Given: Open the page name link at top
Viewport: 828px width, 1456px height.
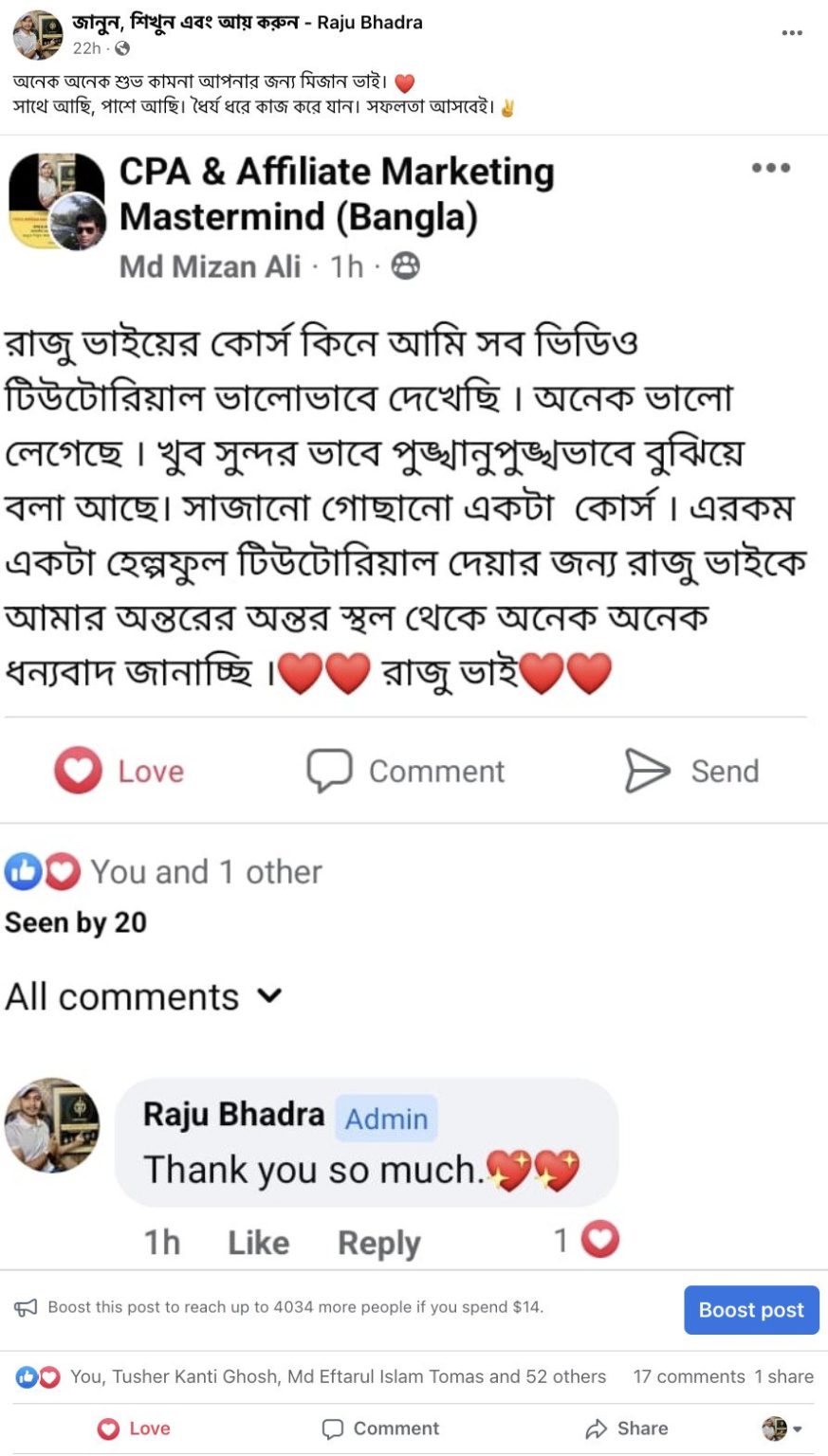Looking at the screenshot, I should click(248, 22).
